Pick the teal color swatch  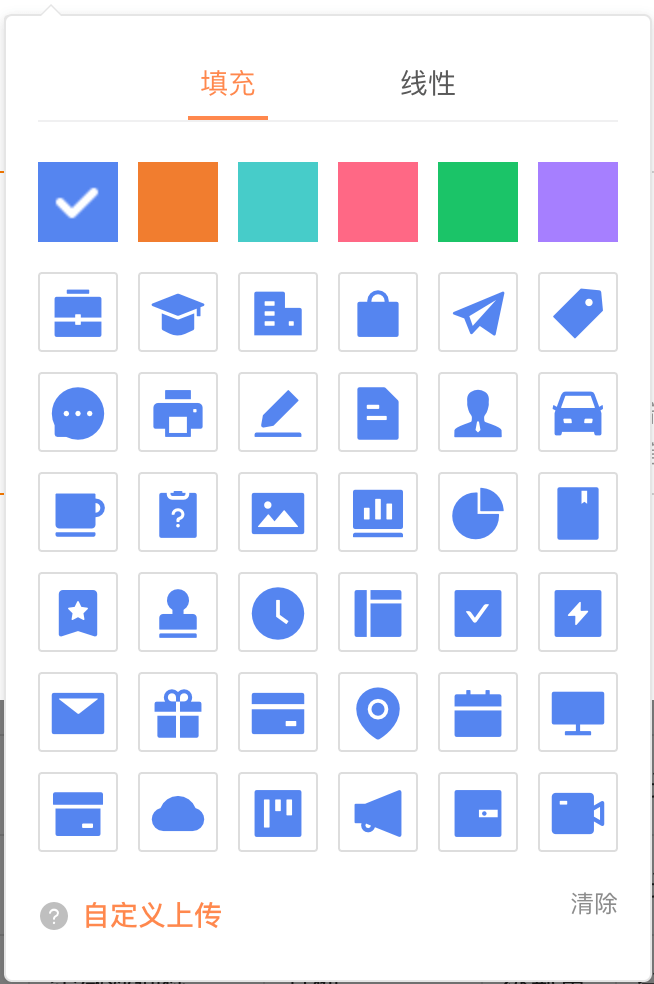(278, 202)
